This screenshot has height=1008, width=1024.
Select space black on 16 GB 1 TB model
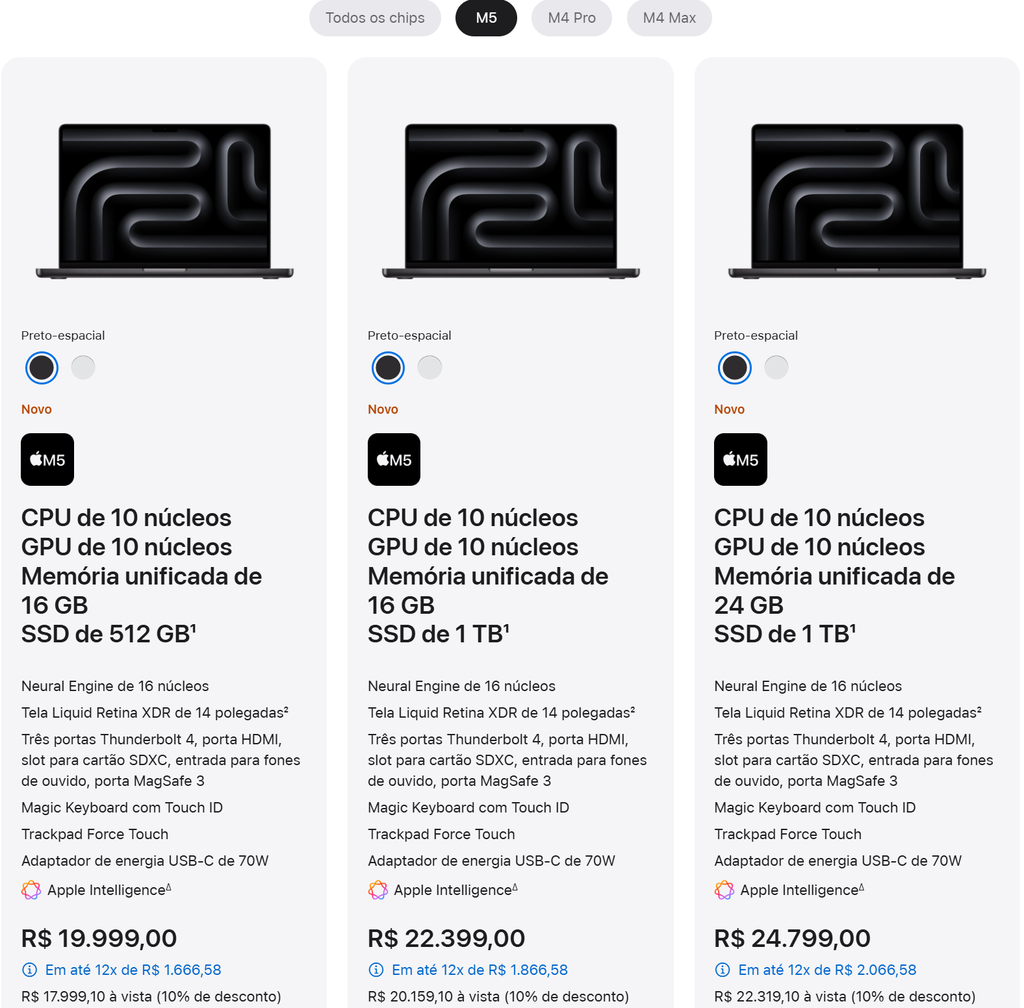(x=388, y=367)
